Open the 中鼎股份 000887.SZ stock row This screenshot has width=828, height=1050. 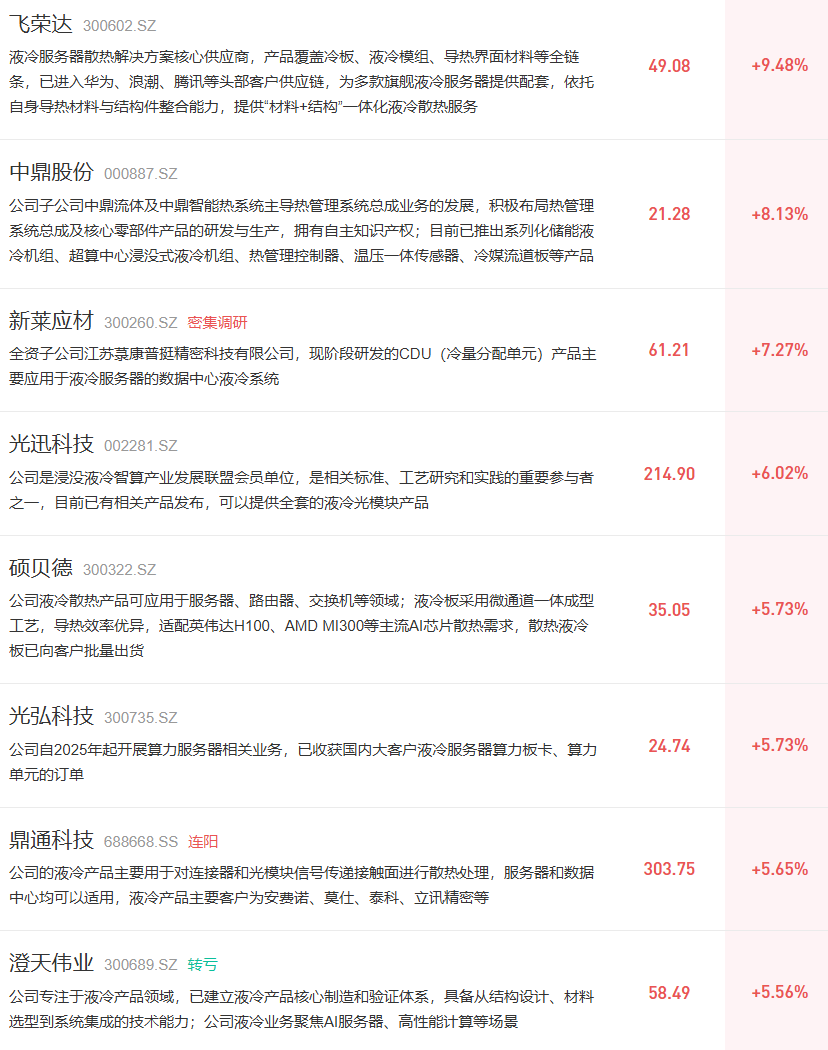pyautogui.click(x=414, y=214)
